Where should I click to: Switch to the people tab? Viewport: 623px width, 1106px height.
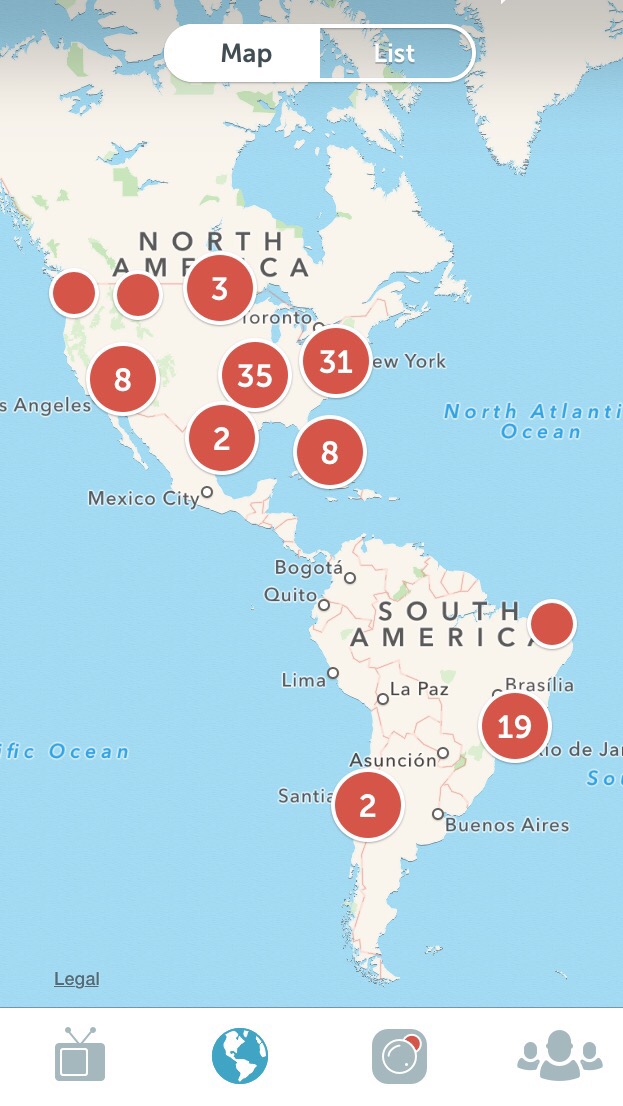tap(560, 1055)
